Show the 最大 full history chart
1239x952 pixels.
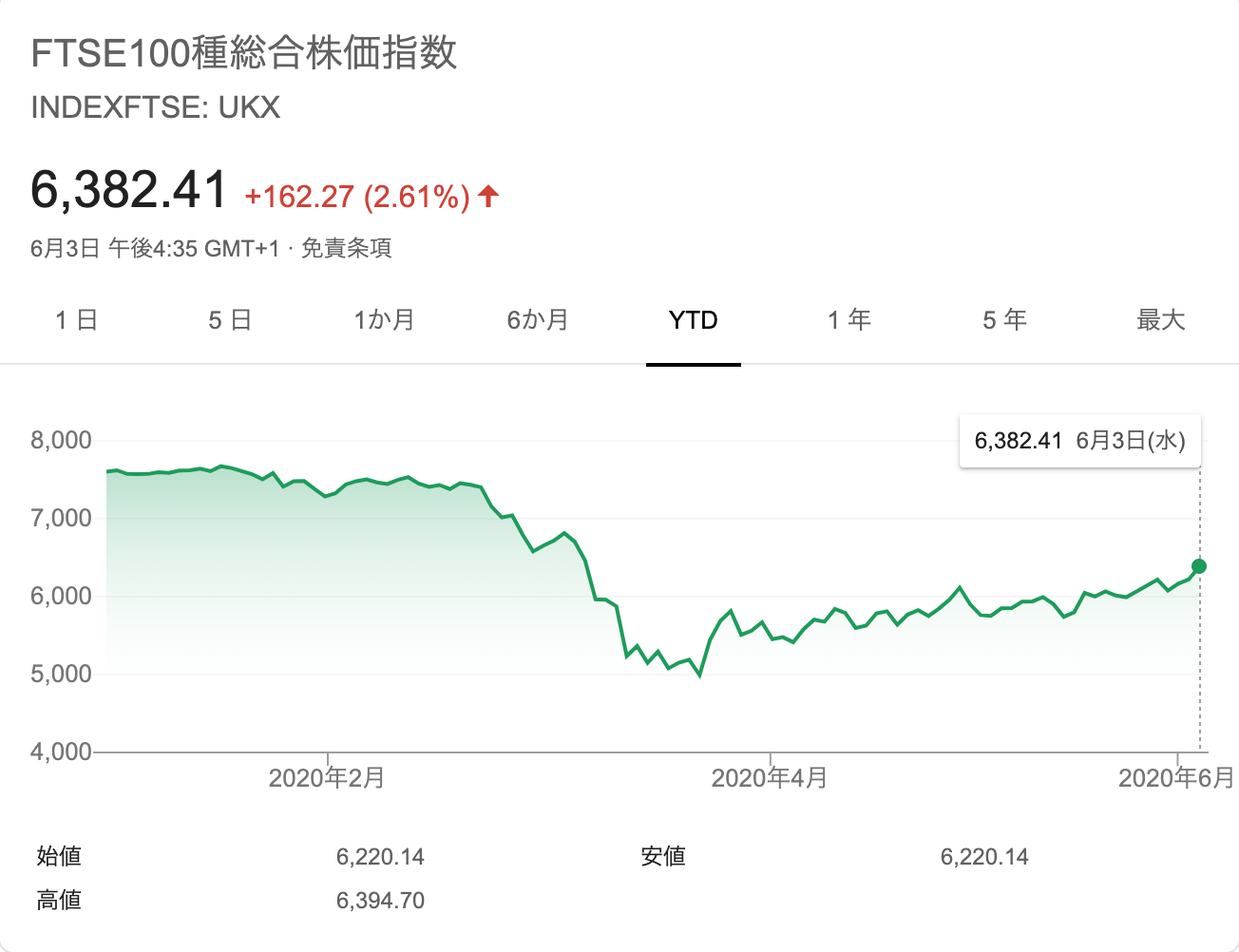point(1160,320)
